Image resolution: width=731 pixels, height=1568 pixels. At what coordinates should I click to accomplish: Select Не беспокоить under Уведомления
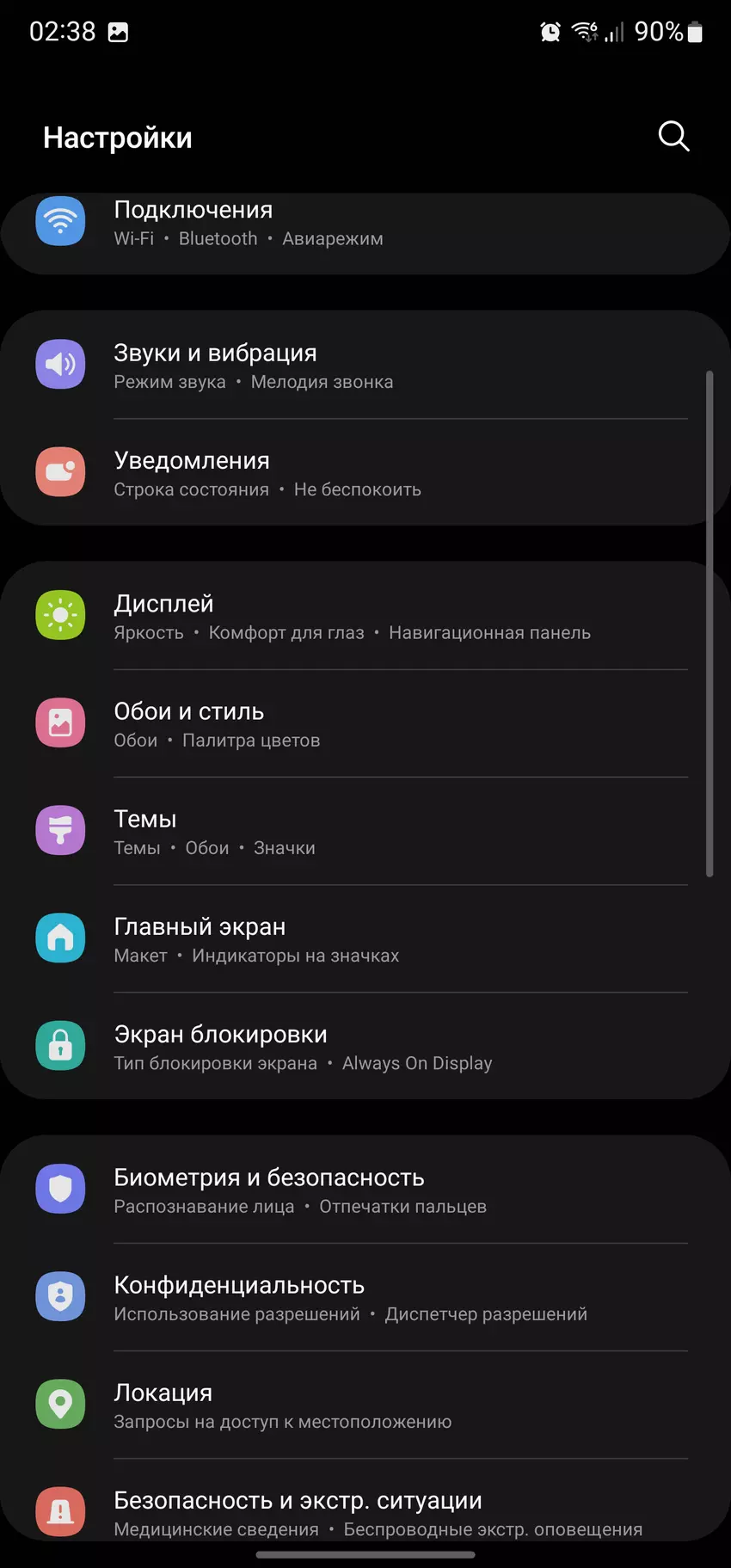[x=357, y=489]
